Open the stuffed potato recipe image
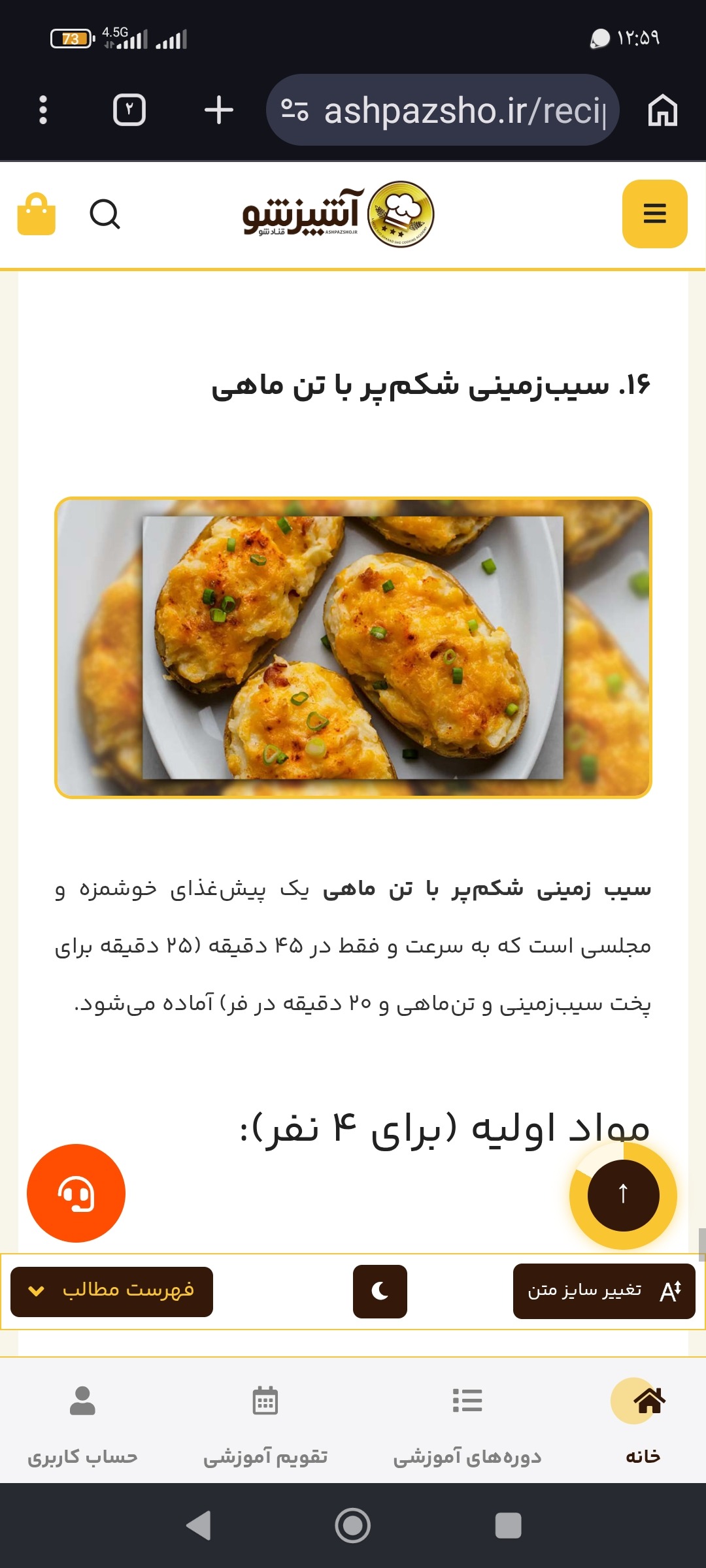Viewport: 706px width, 1568px height. click(353, 647)
